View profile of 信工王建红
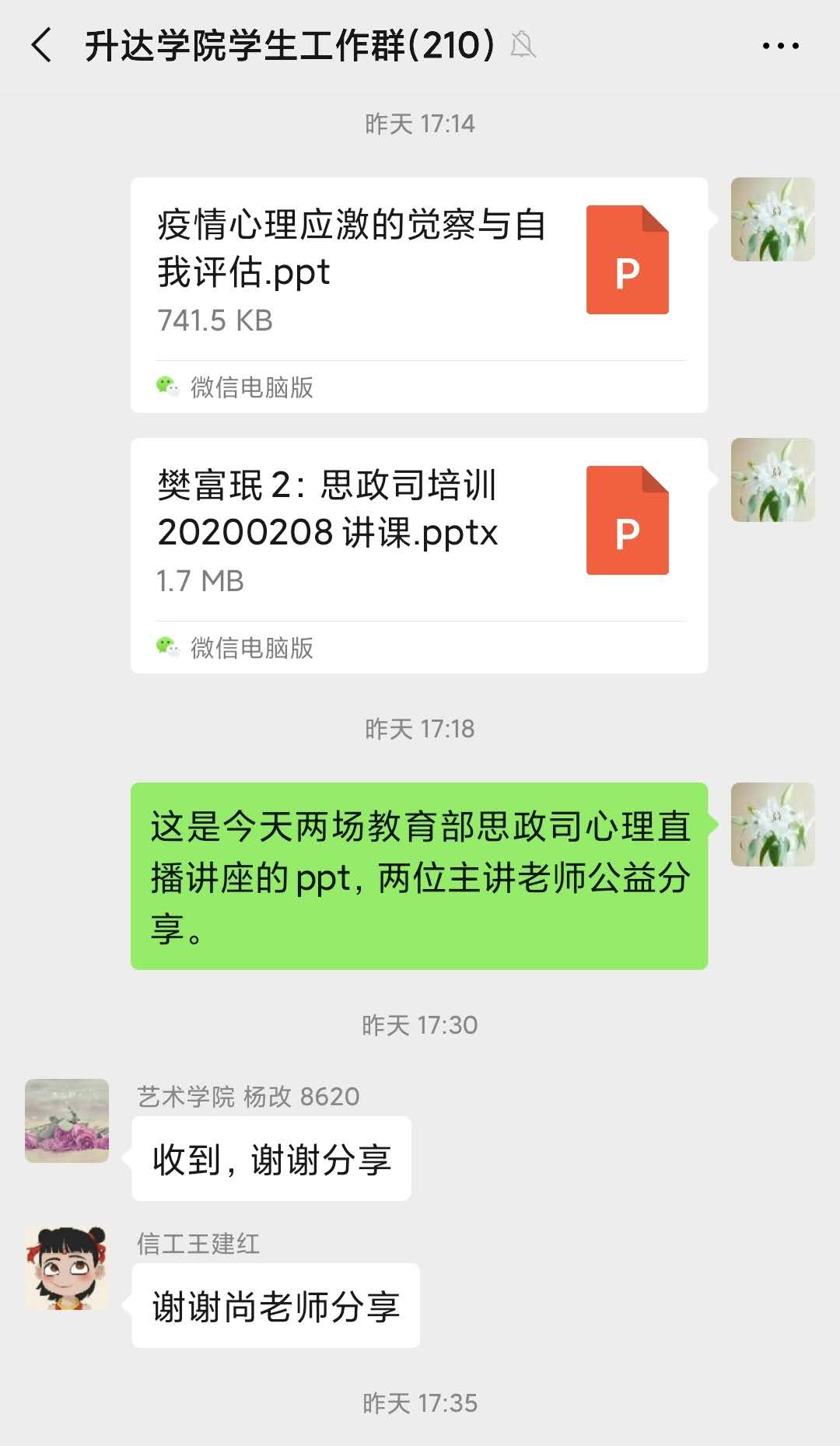Image resolution: width=840 pixels, height=1446 pixels. click(x=67, y=1268)
